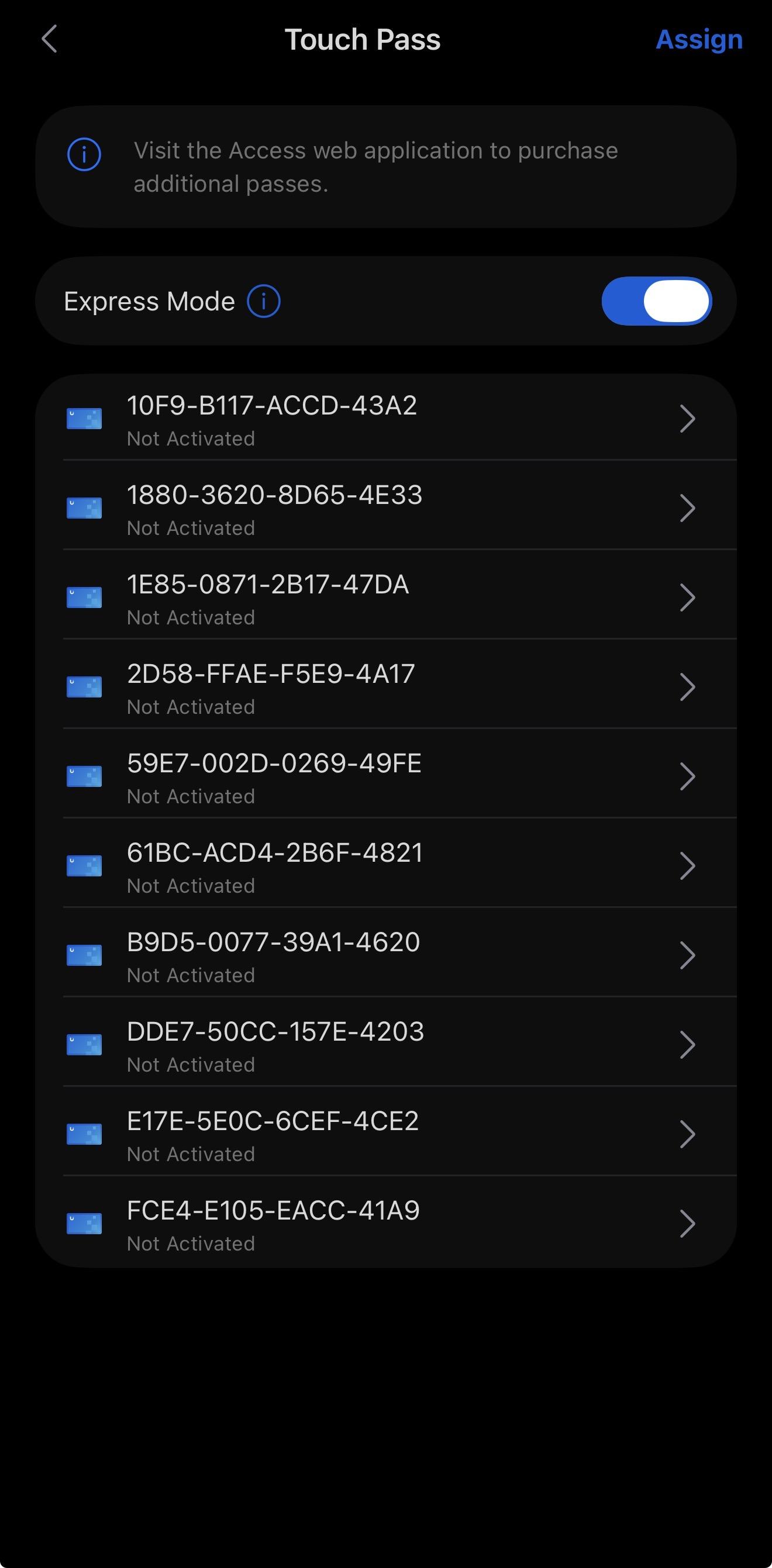Click the pass icon beside DDE7-50CC-157E-4203

tap(84, 1044)
